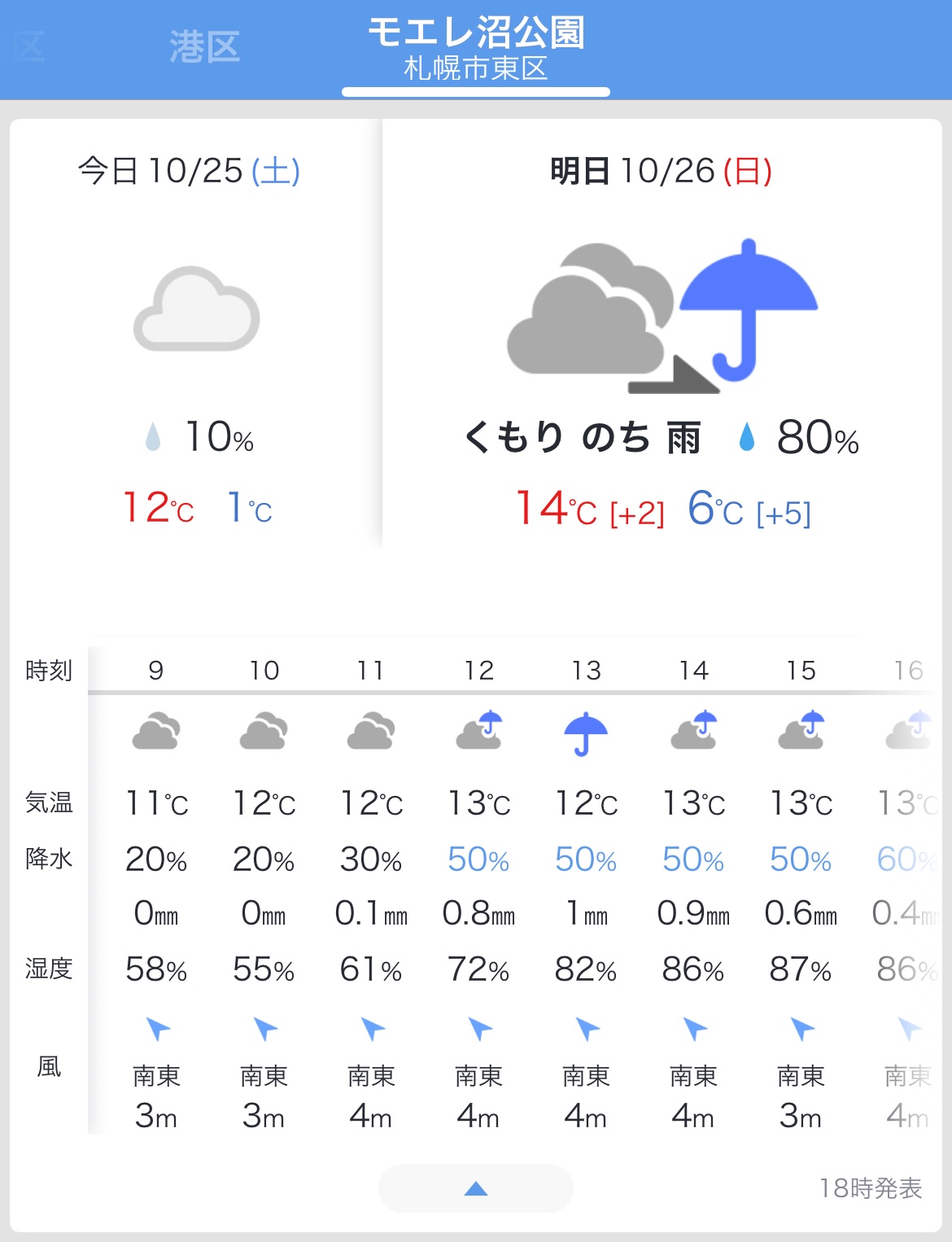Select the モエレ沼公園 location tab
This screenshot has width=952, height=1242.
476,49
